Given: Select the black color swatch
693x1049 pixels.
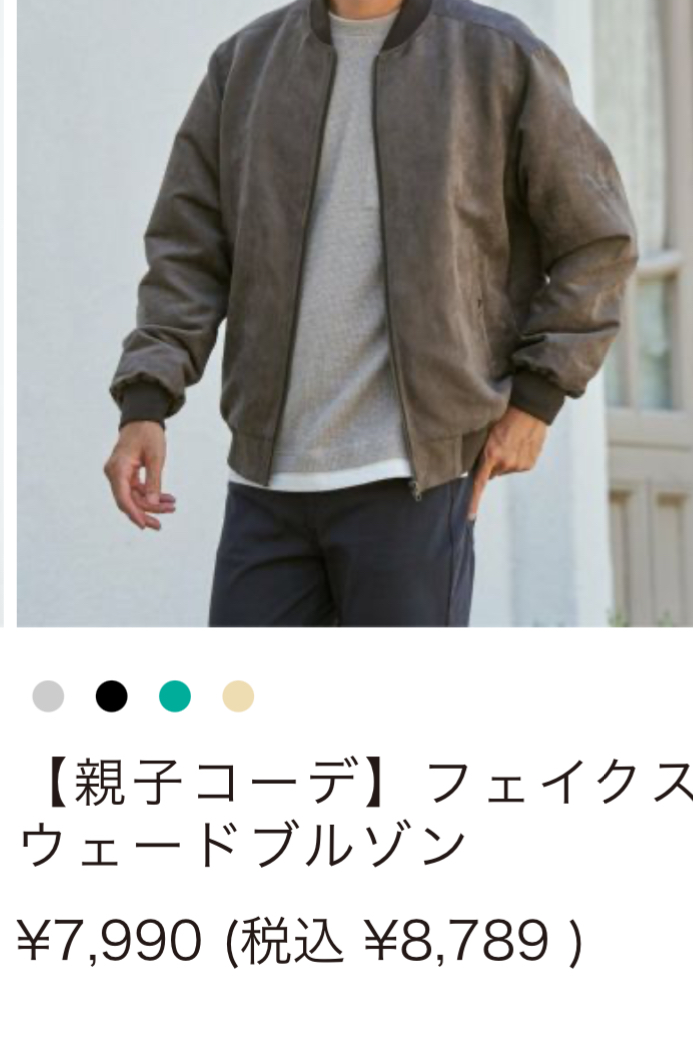Looking at the screenshot, I should 112,696.
